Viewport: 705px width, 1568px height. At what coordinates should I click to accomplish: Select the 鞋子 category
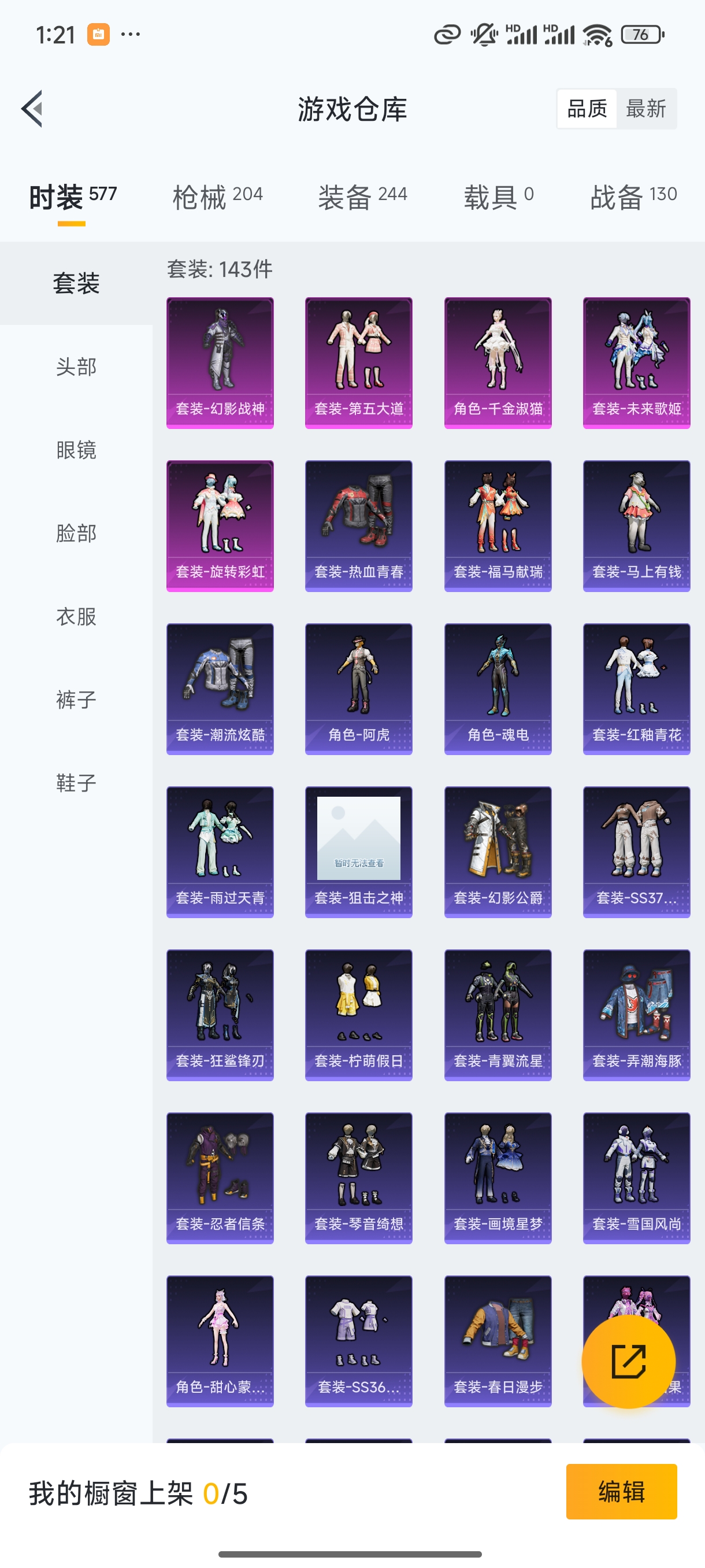click(76, 783)
